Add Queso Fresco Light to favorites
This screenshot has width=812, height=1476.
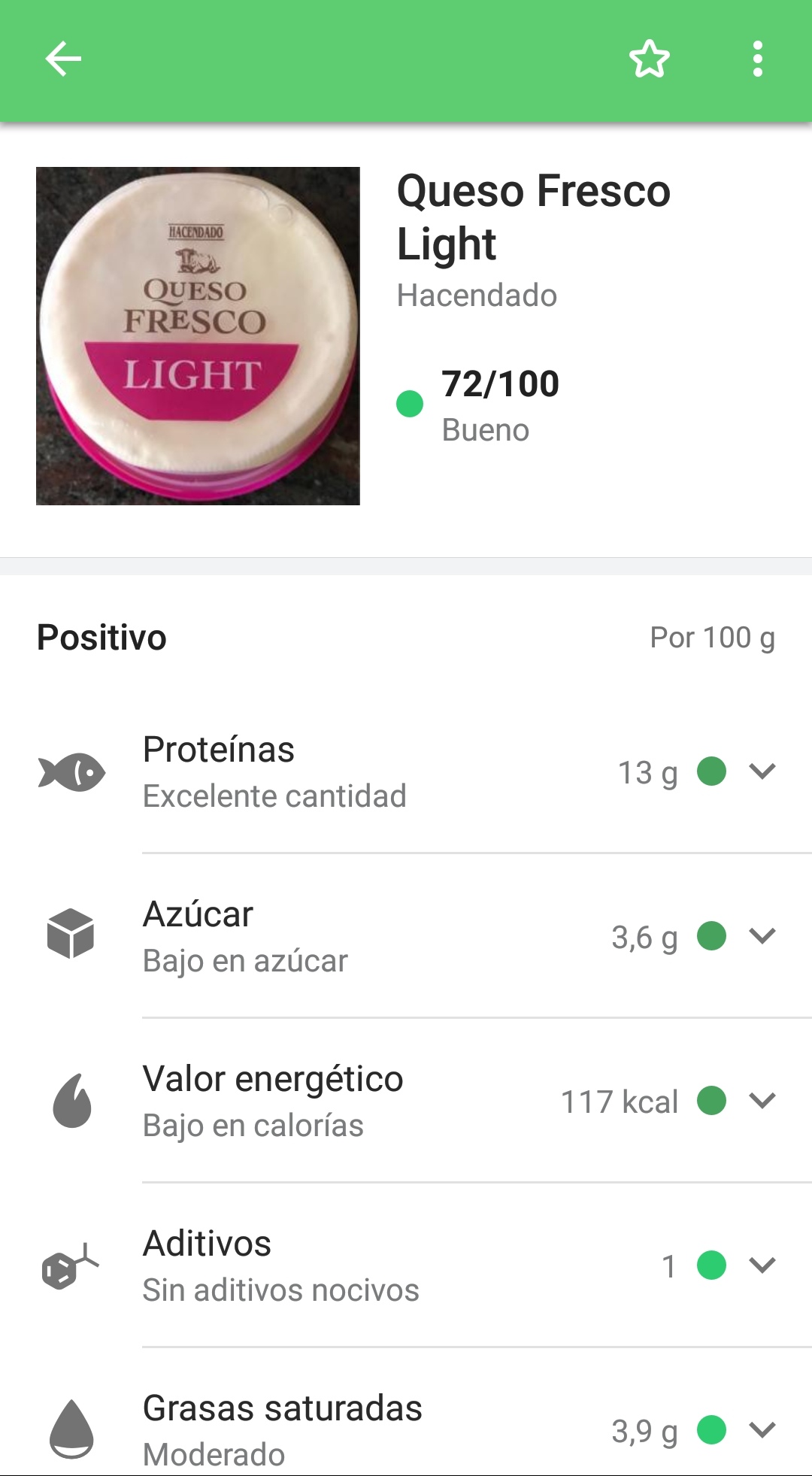pyautogui.click(x=649, y=59)
